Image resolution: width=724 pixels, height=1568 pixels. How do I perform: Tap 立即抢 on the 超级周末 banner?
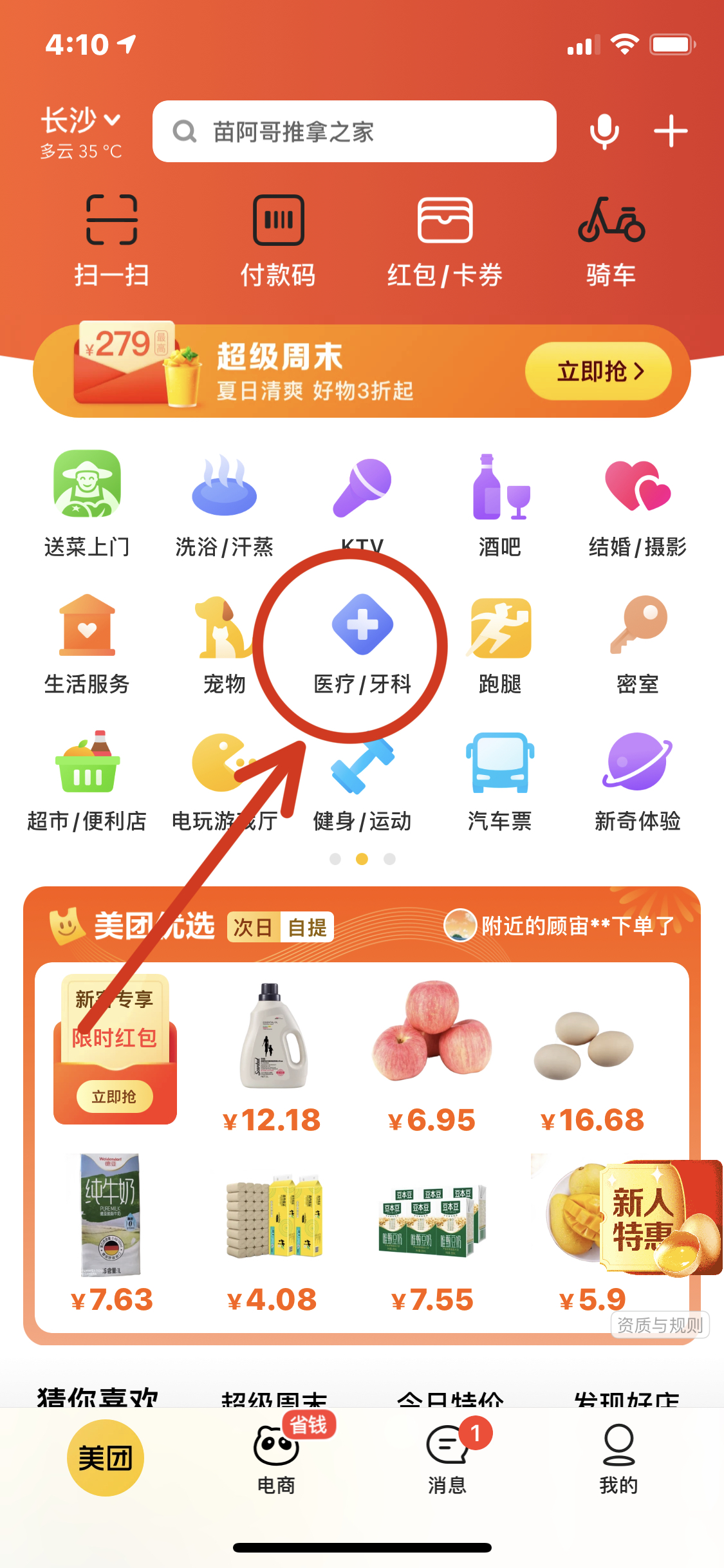point(597,371)
